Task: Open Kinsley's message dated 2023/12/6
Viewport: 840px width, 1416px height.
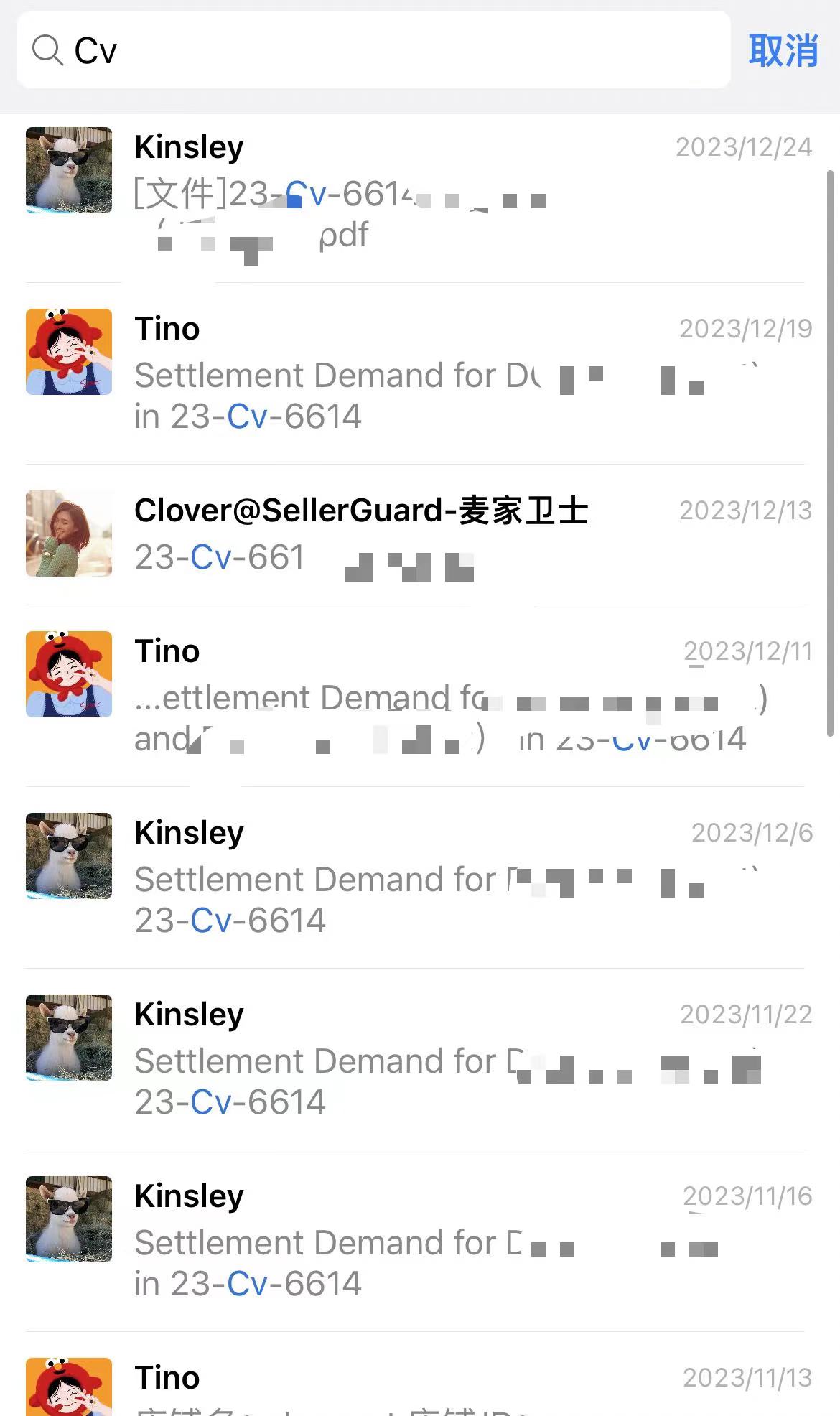Action: (431, 877)
